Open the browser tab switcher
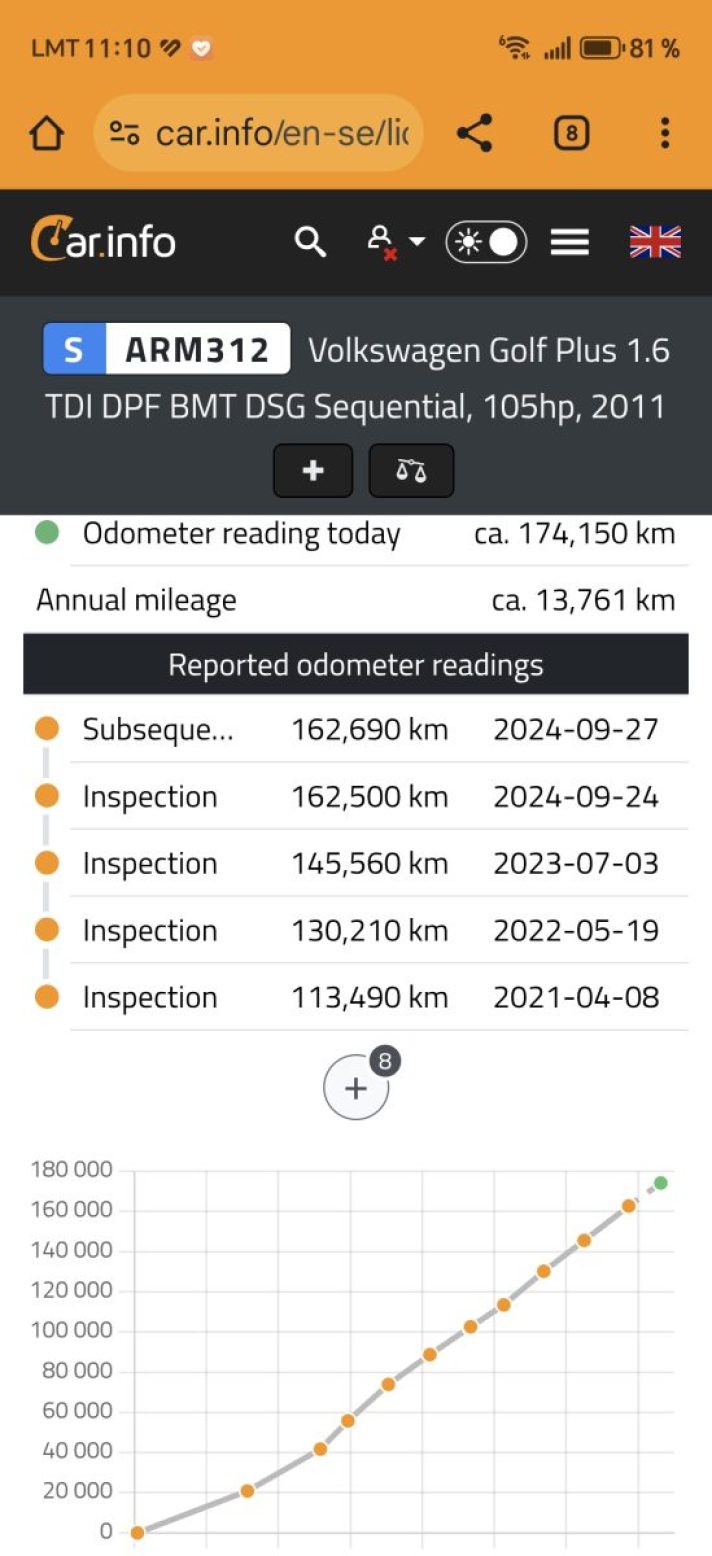 click(x=571, y=134)
